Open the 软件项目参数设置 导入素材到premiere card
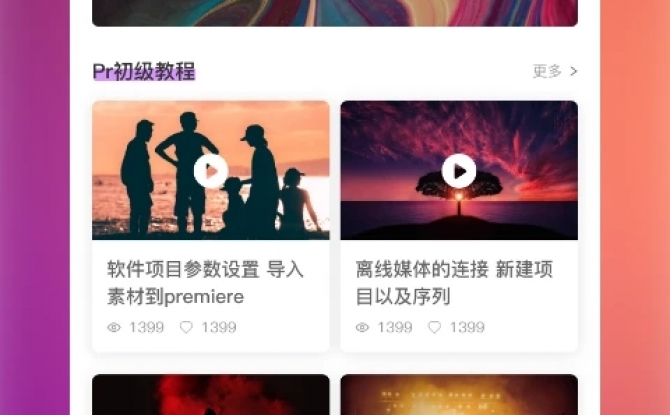Viewport: 670px width, 415px height. (x=205, y=283)
